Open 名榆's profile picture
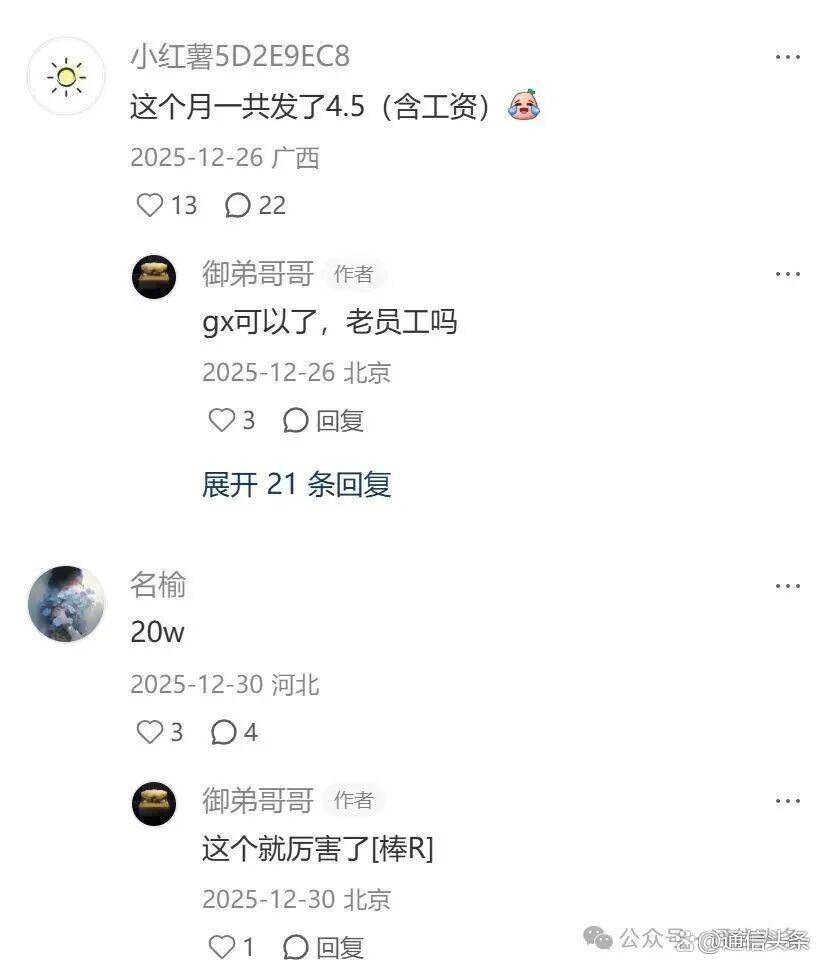 click(x=66, y=603)
